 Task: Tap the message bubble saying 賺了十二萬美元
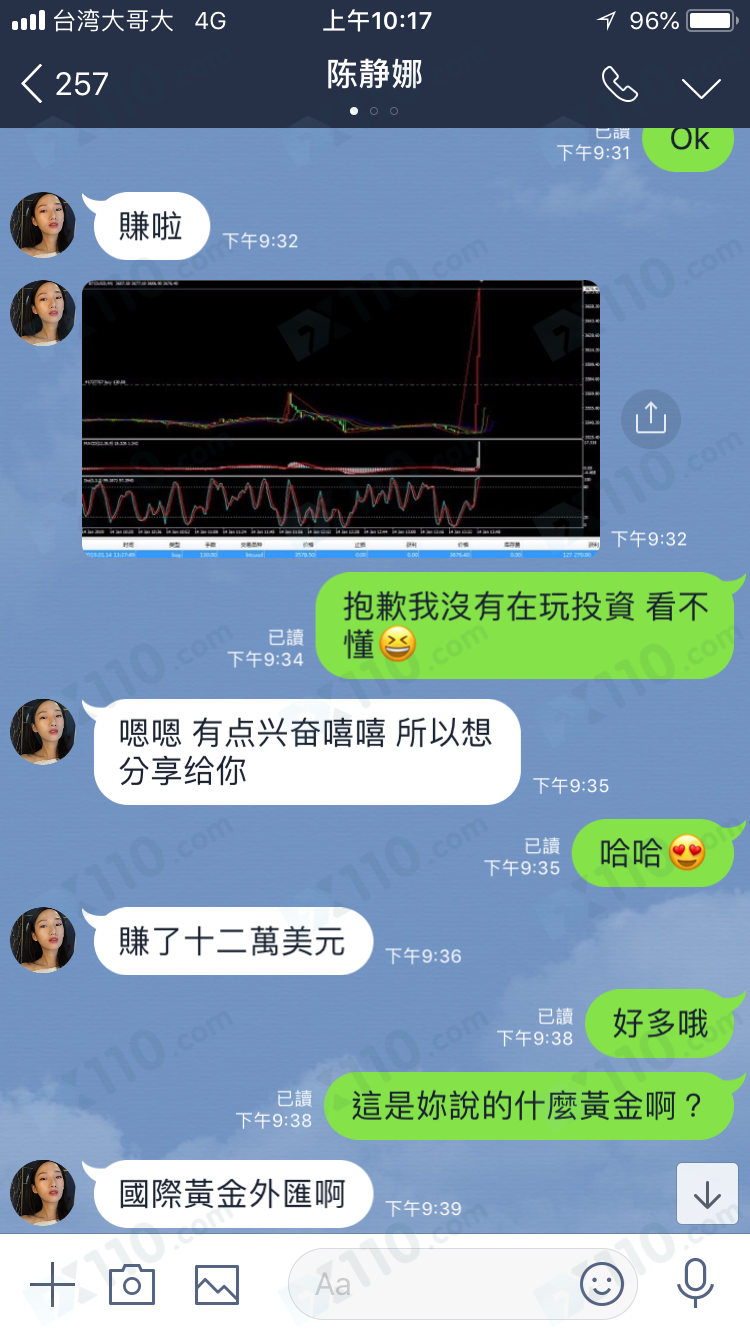pos(231,940)
